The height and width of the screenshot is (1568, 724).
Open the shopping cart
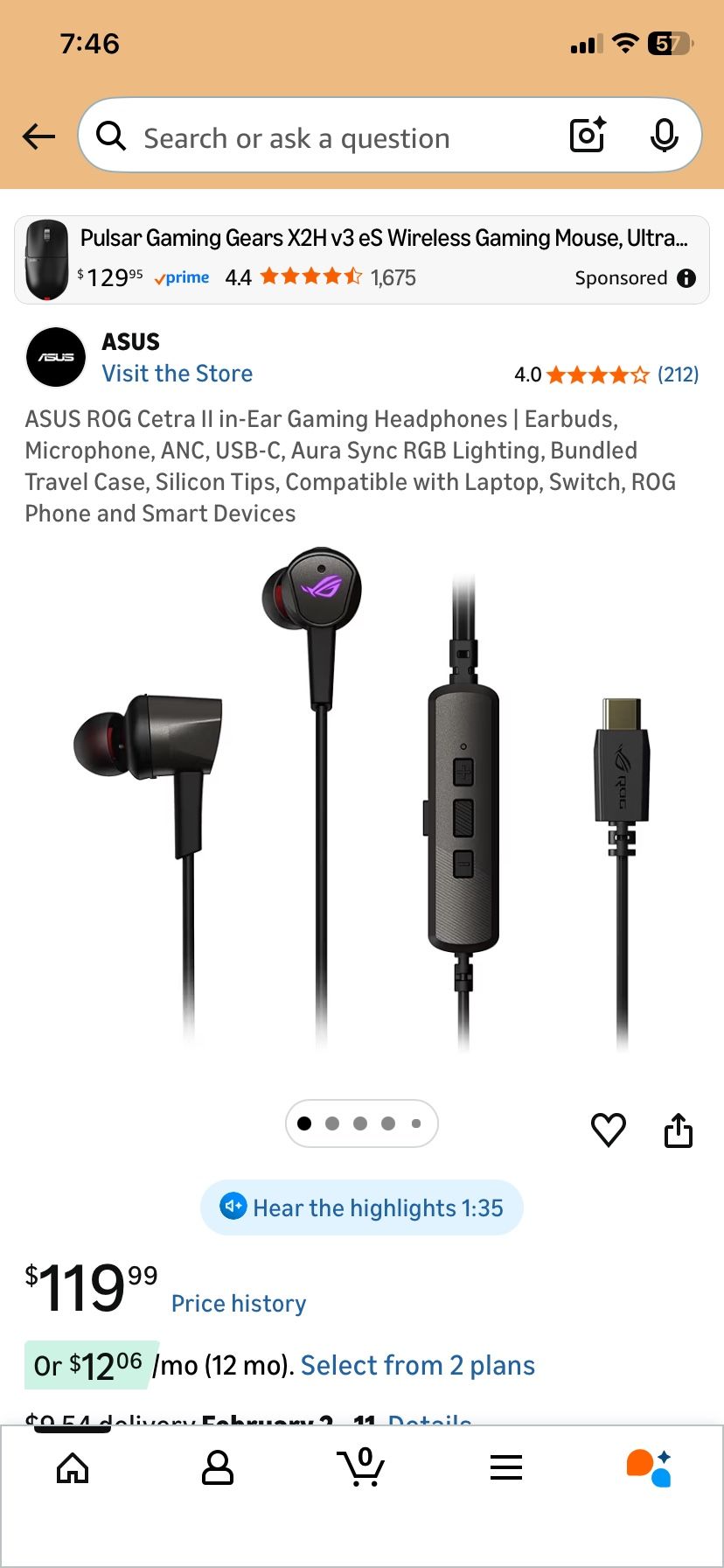pyautogui.click(x=362, y=1468)
